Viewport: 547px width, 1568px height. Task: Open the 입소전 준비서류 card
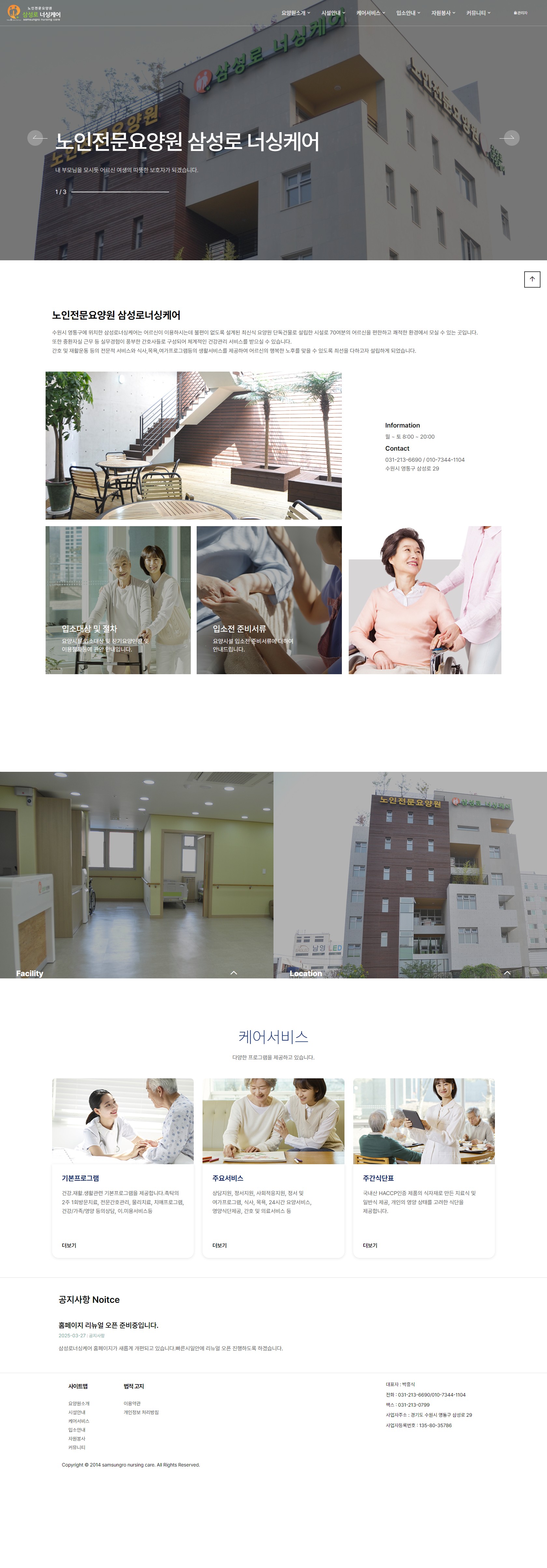pos(269,600)
